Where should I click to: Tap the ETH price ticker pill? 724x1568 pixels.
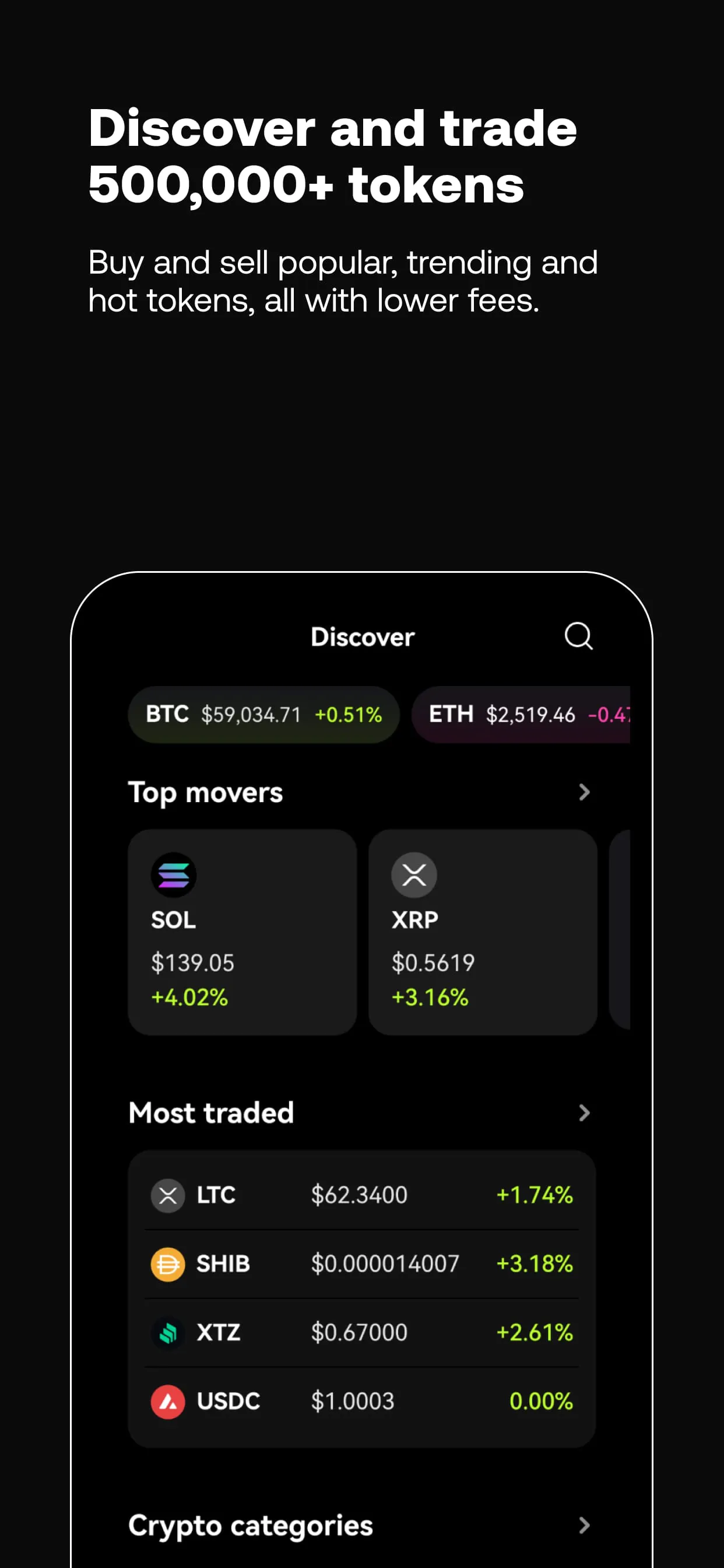(x=523, y=715)
